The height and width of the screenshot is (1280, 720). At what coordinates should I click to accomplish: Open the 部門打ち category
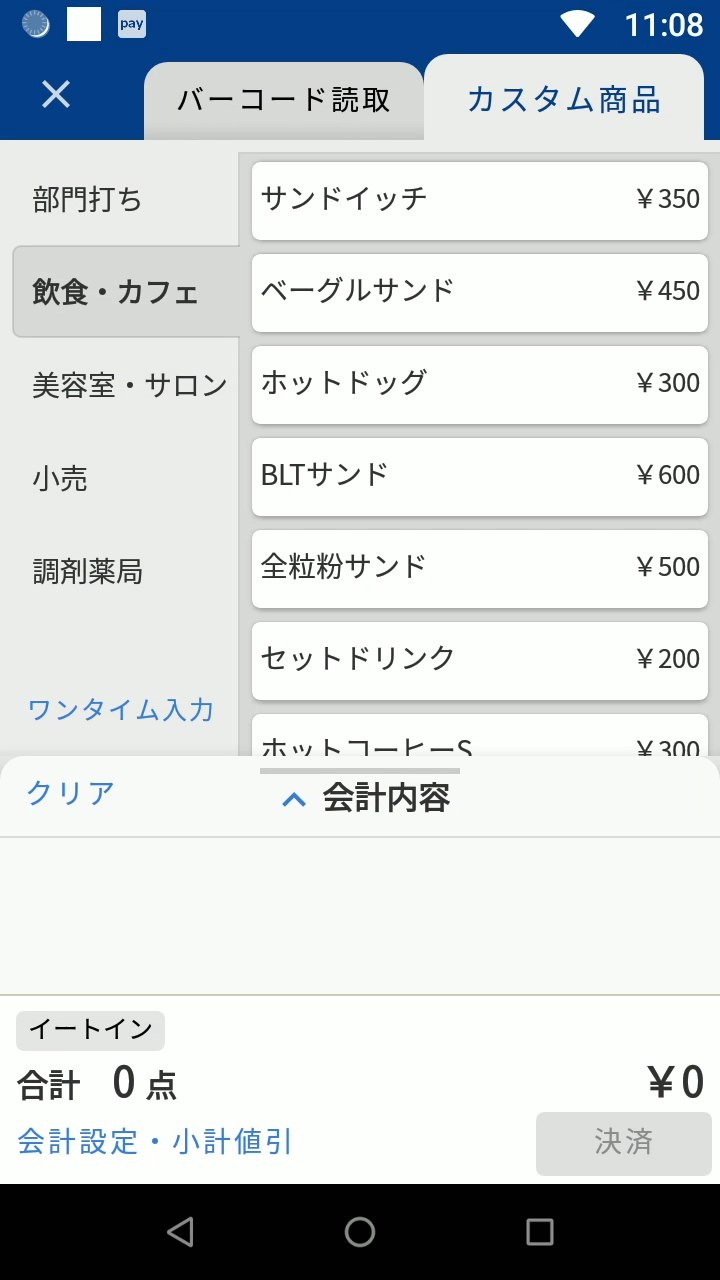88,200
